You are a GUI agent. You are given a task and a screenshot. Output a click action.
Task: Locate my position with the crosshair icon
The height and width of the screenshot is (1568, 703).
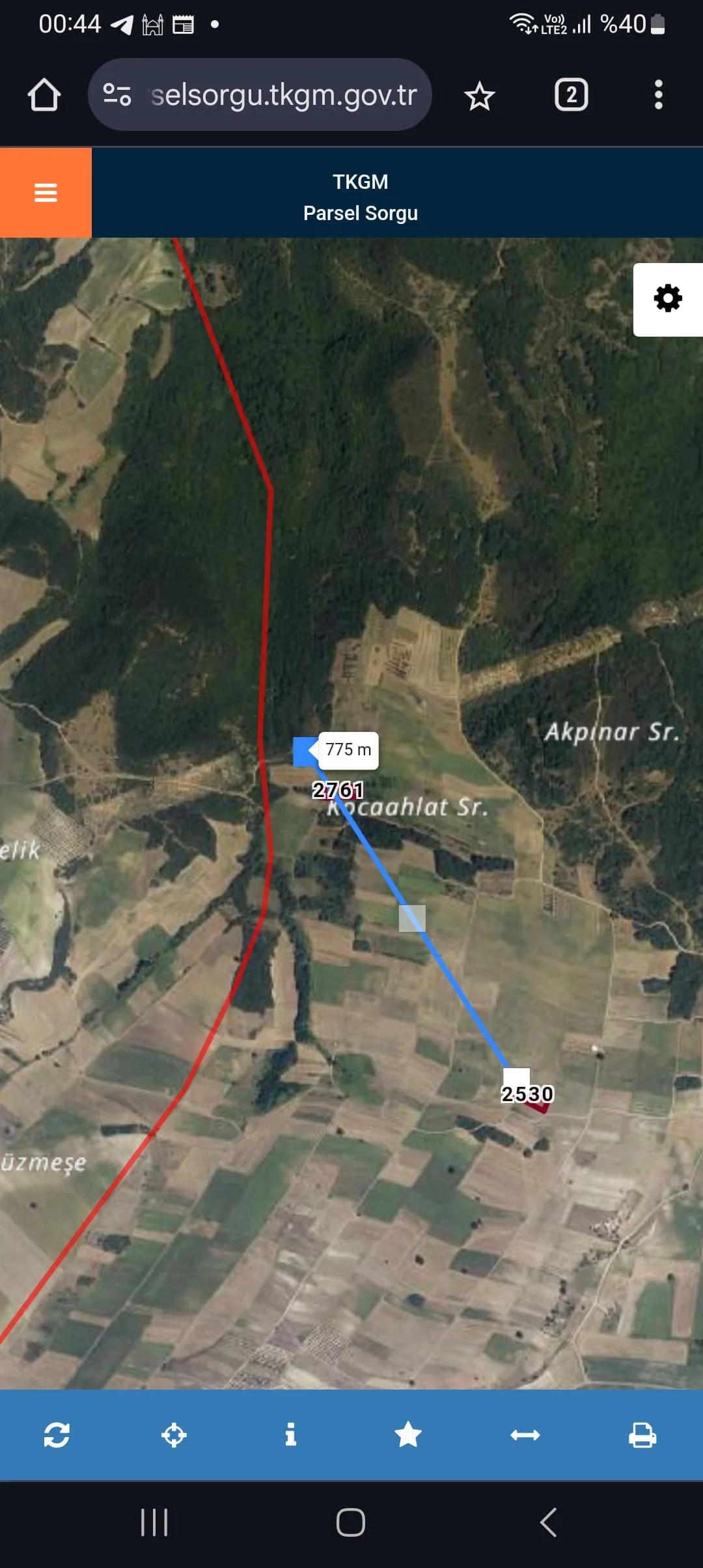pos(174,1435)
